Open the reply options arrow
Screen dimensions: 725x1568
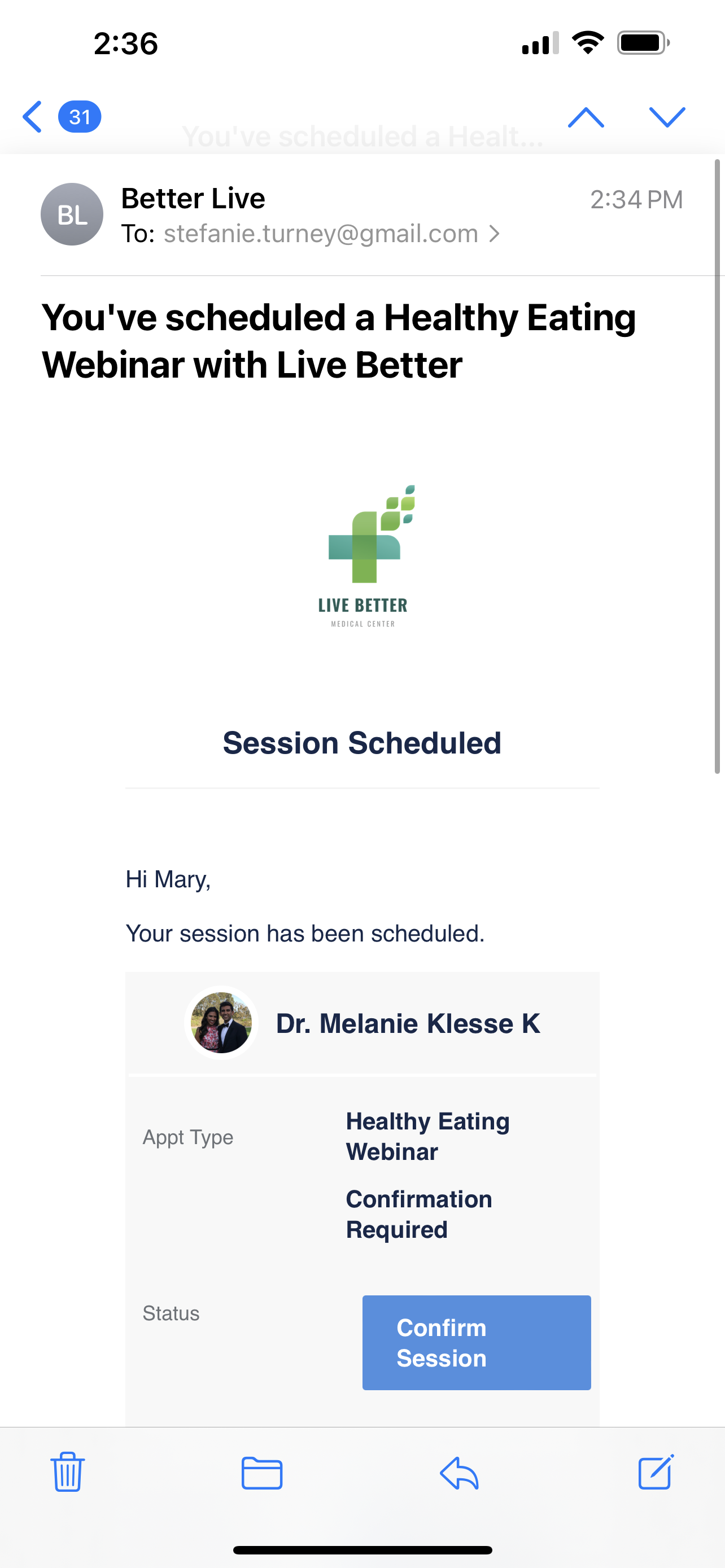pyautogui.click(x=459, y=1473)
